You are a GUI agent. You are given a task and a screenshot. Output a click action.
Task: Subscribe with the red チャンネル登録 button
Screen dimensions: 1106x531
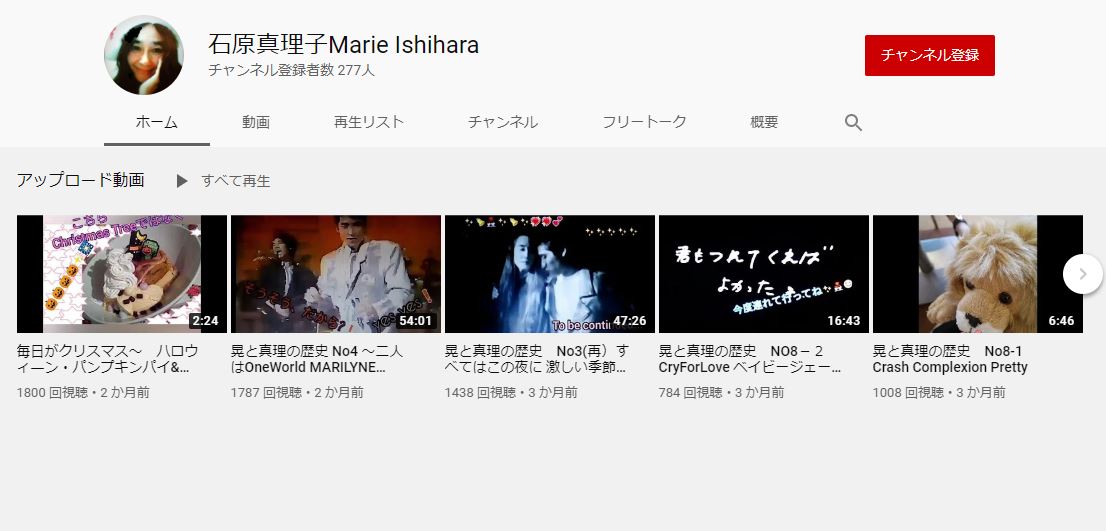coord(929,56)
